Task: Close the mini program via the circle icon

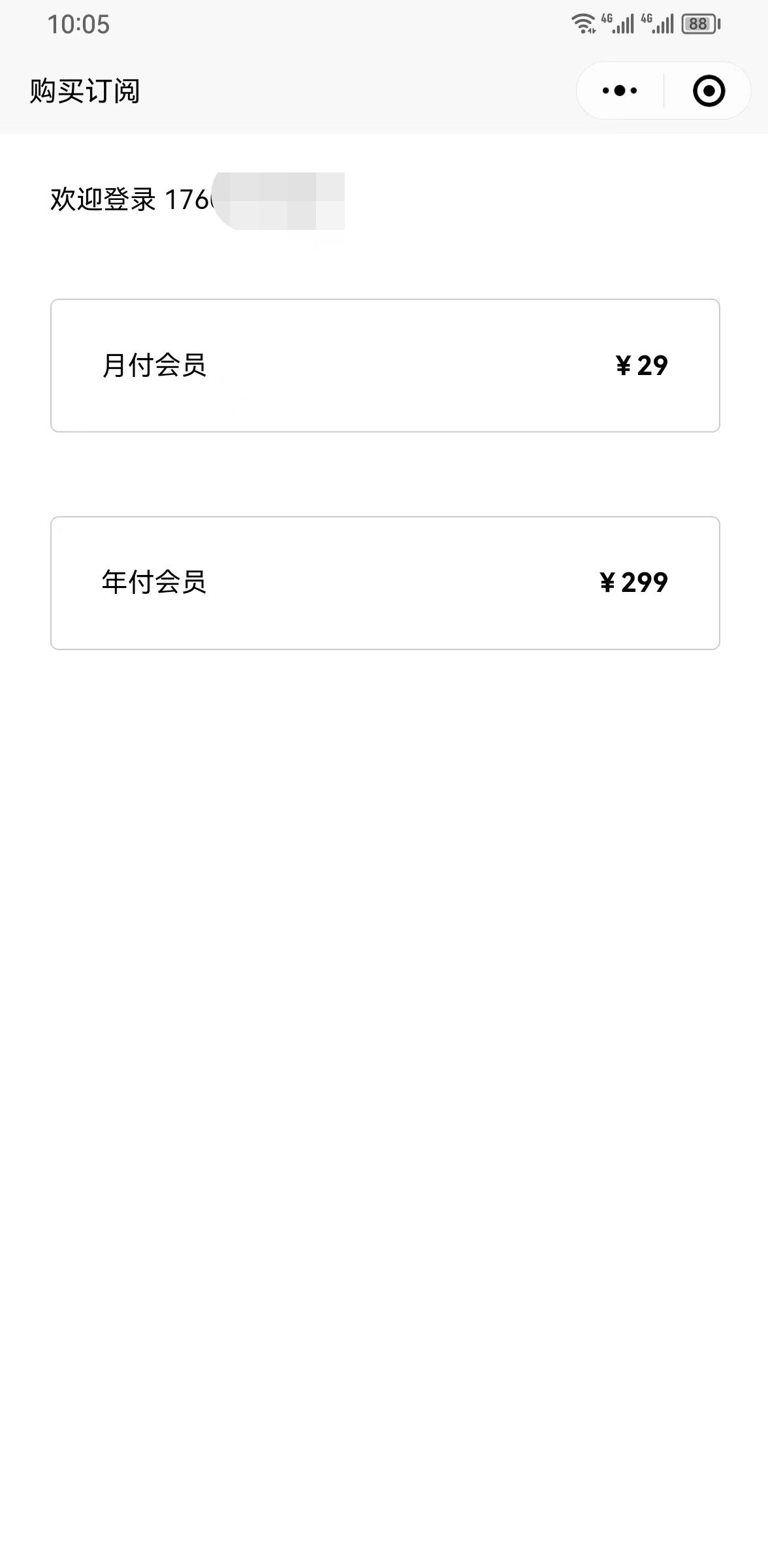Action: click(x=709, y=91)
